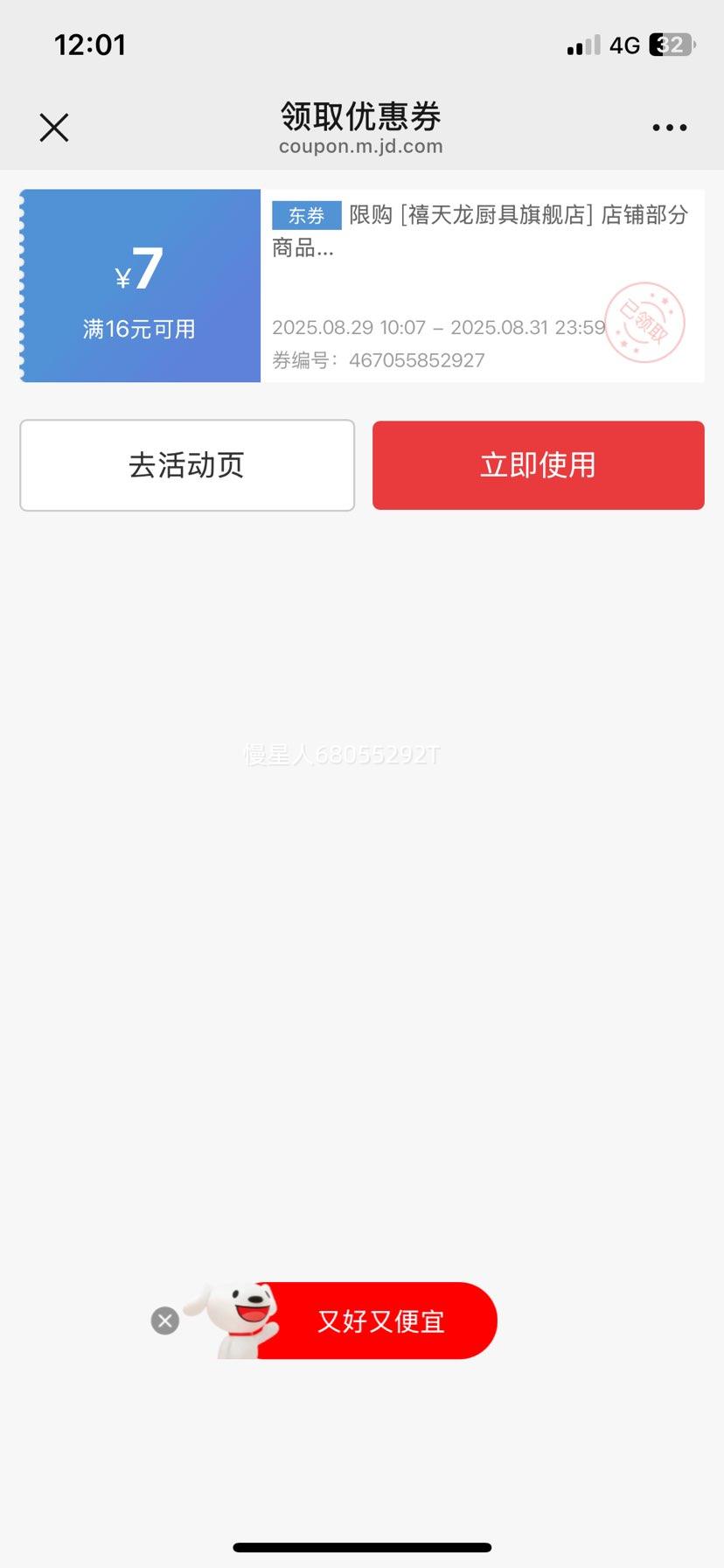Dismiss the 又好又便宜 floating banner

(165, 1321)
